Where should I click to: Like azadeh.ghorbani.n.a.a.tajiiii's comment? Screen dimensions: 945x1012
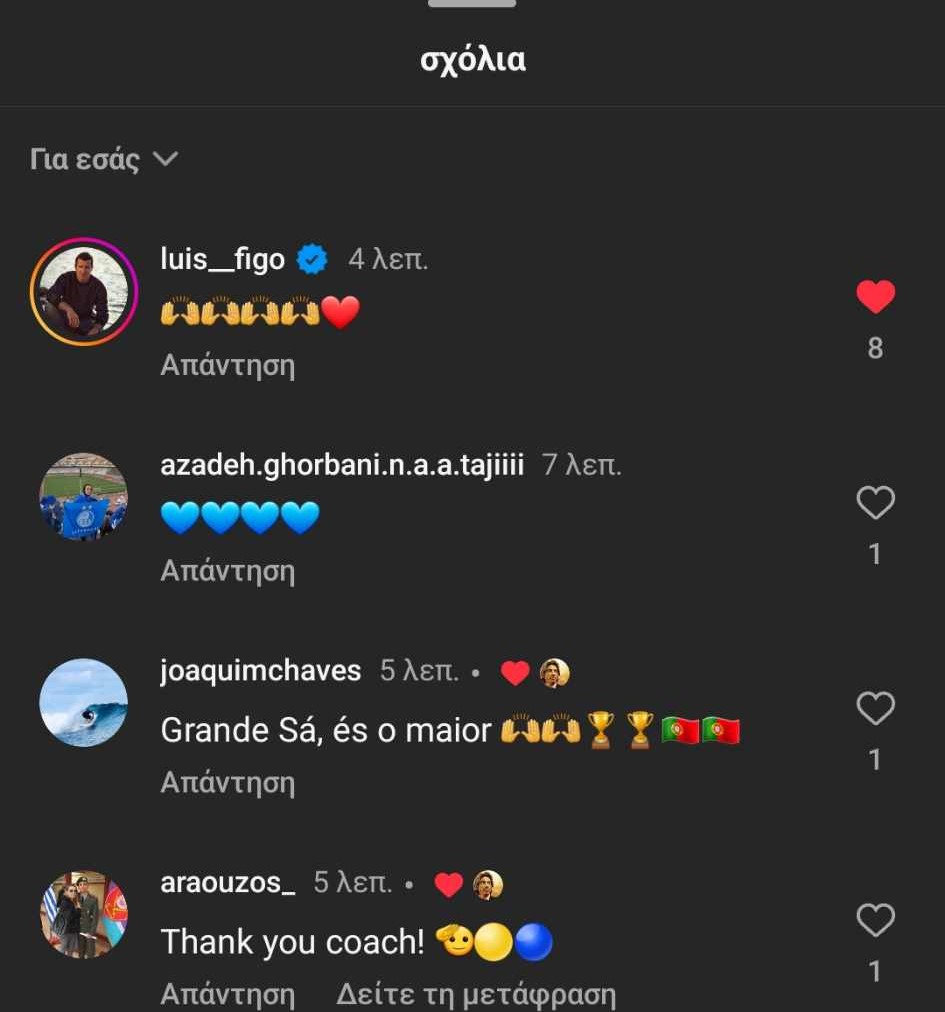[875, 503]
